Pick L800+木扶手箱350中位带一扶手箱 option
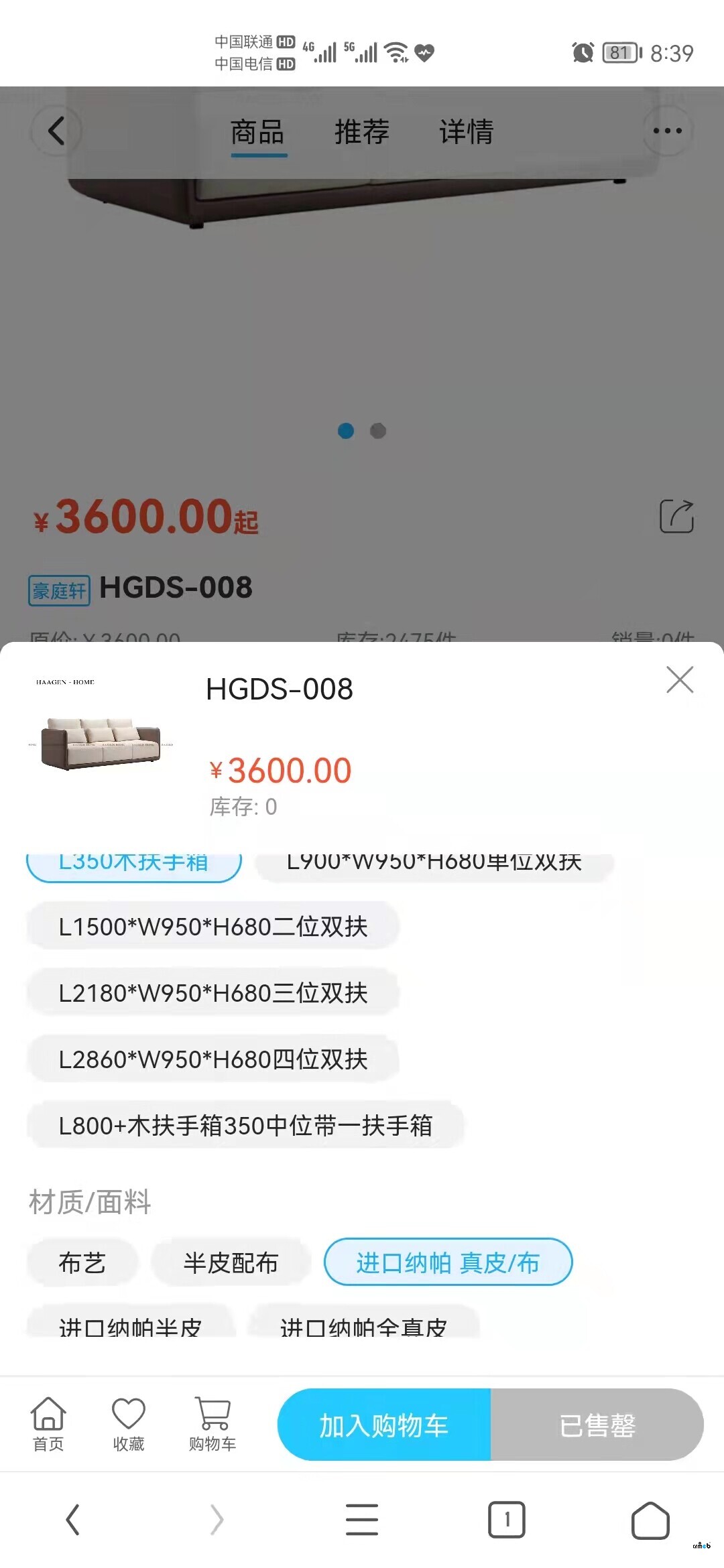This screenshot has width=724, height=1568. [245, 1126]
